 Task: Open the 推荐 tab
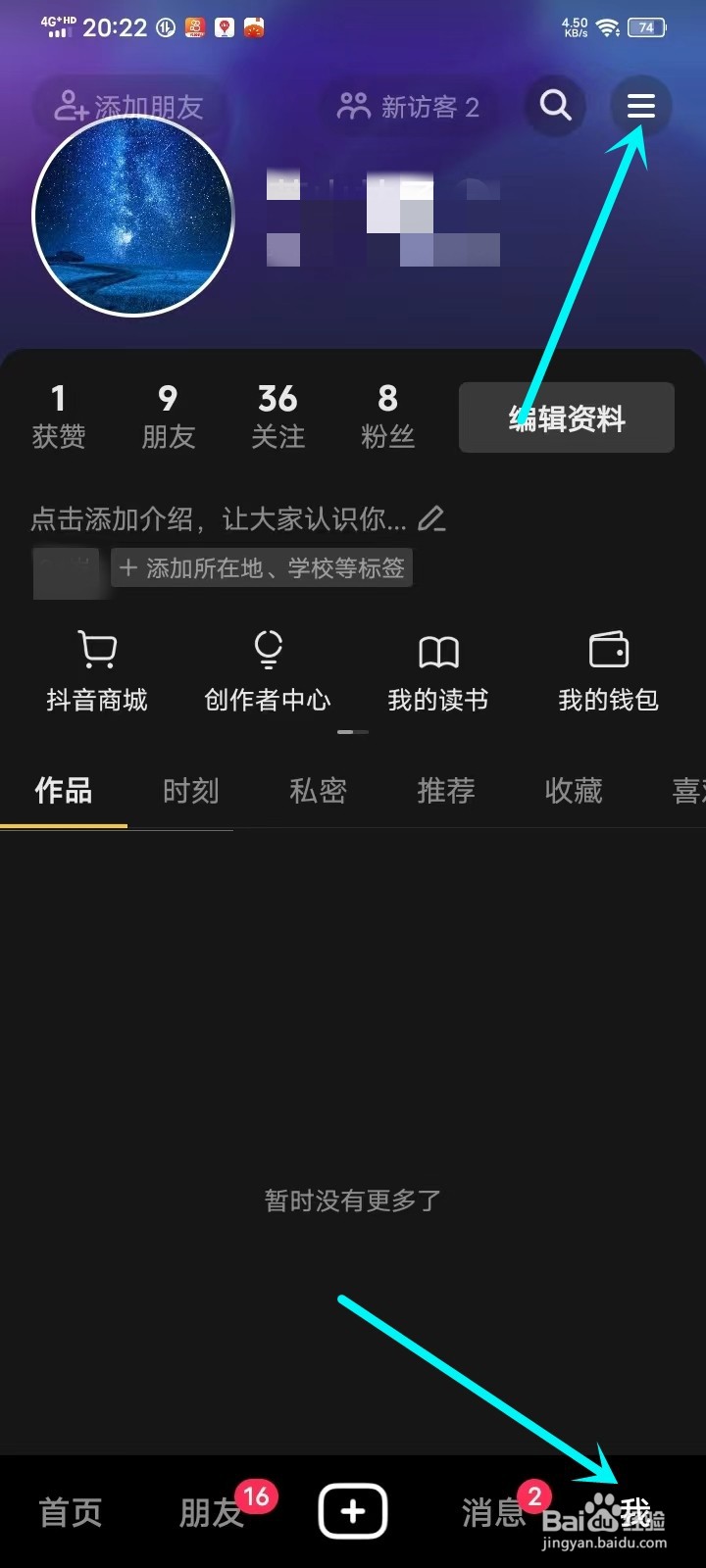coord(445,791)
